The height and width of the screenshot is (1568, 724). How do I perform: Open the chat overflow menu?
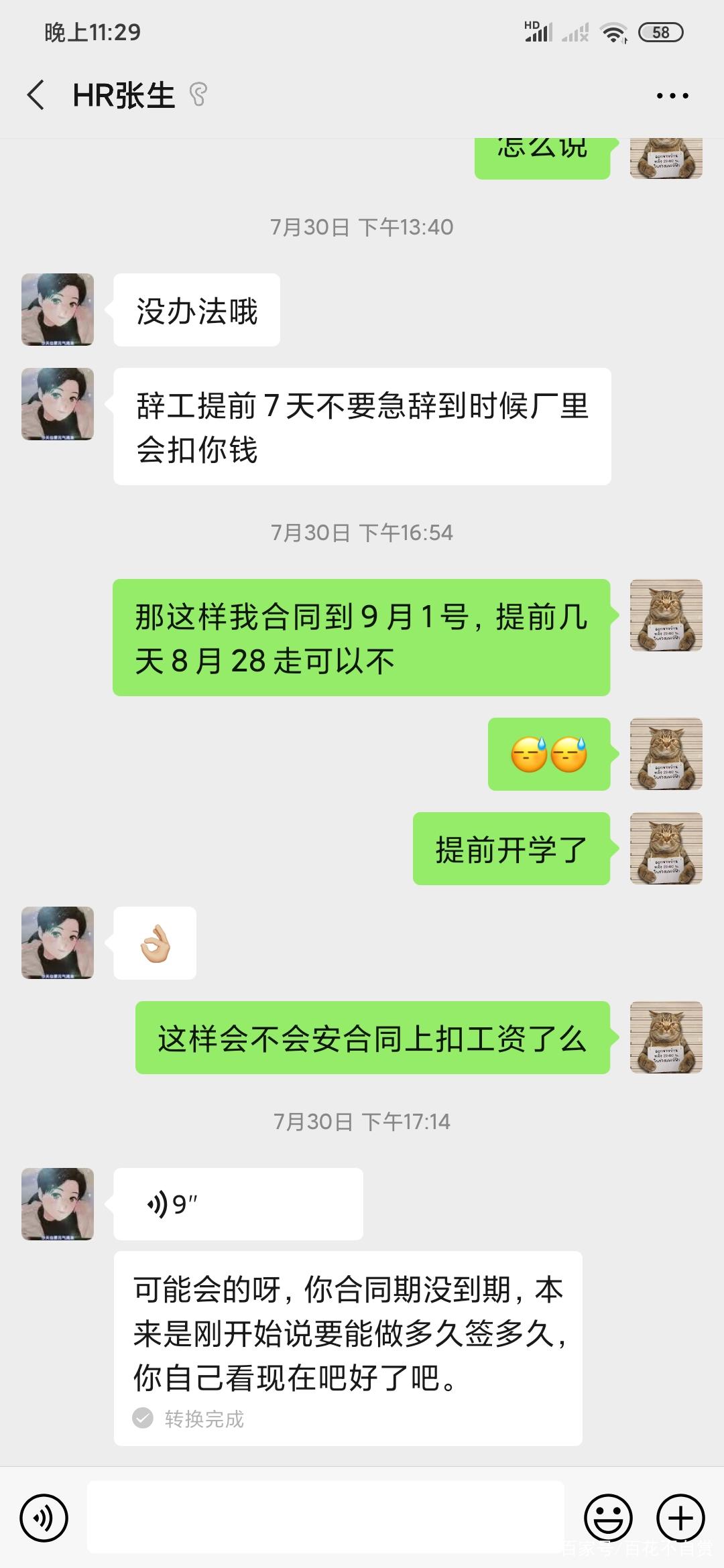(x=672, y=96)
